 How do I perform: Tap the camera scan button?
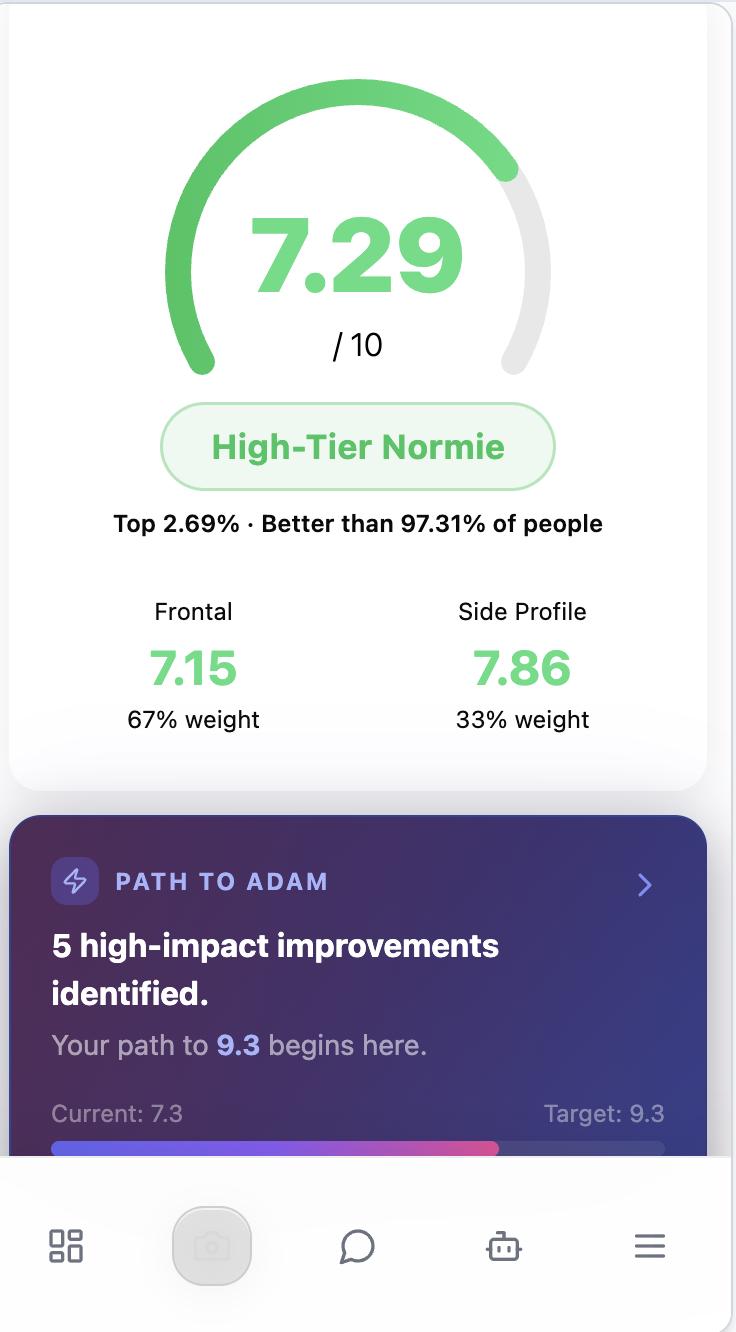tap(212, 1246)
